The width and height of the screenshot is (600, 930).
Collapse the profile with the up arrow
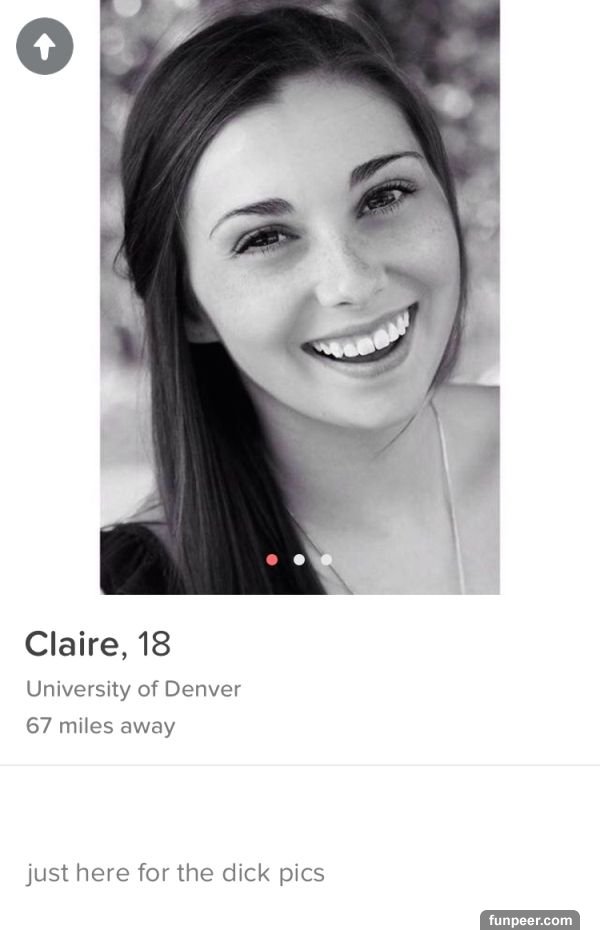(x=45, y=46)
